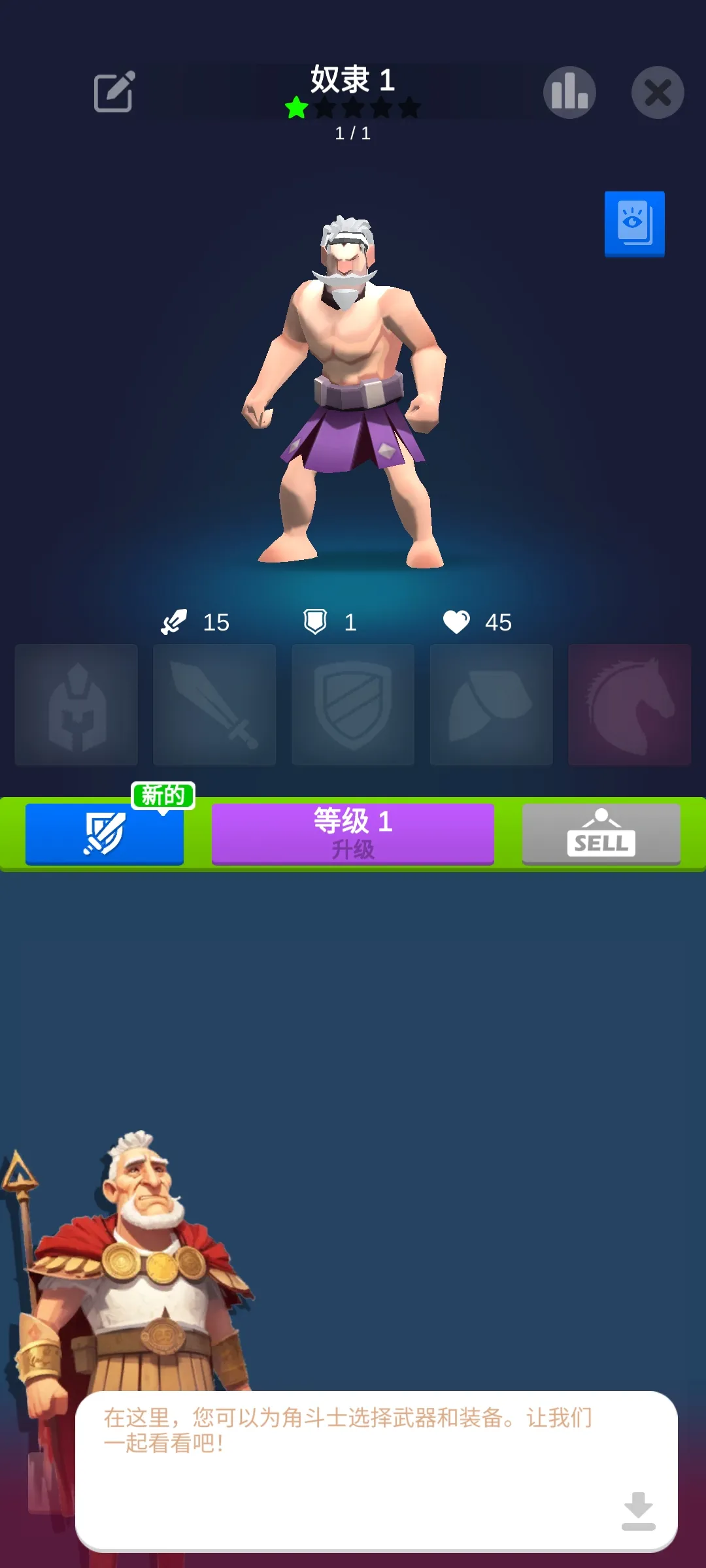The height and width of the screenshot is (1568, 706).
Task: Open the blue card view button
Action: pyautogui.click(x=634, y=223)
